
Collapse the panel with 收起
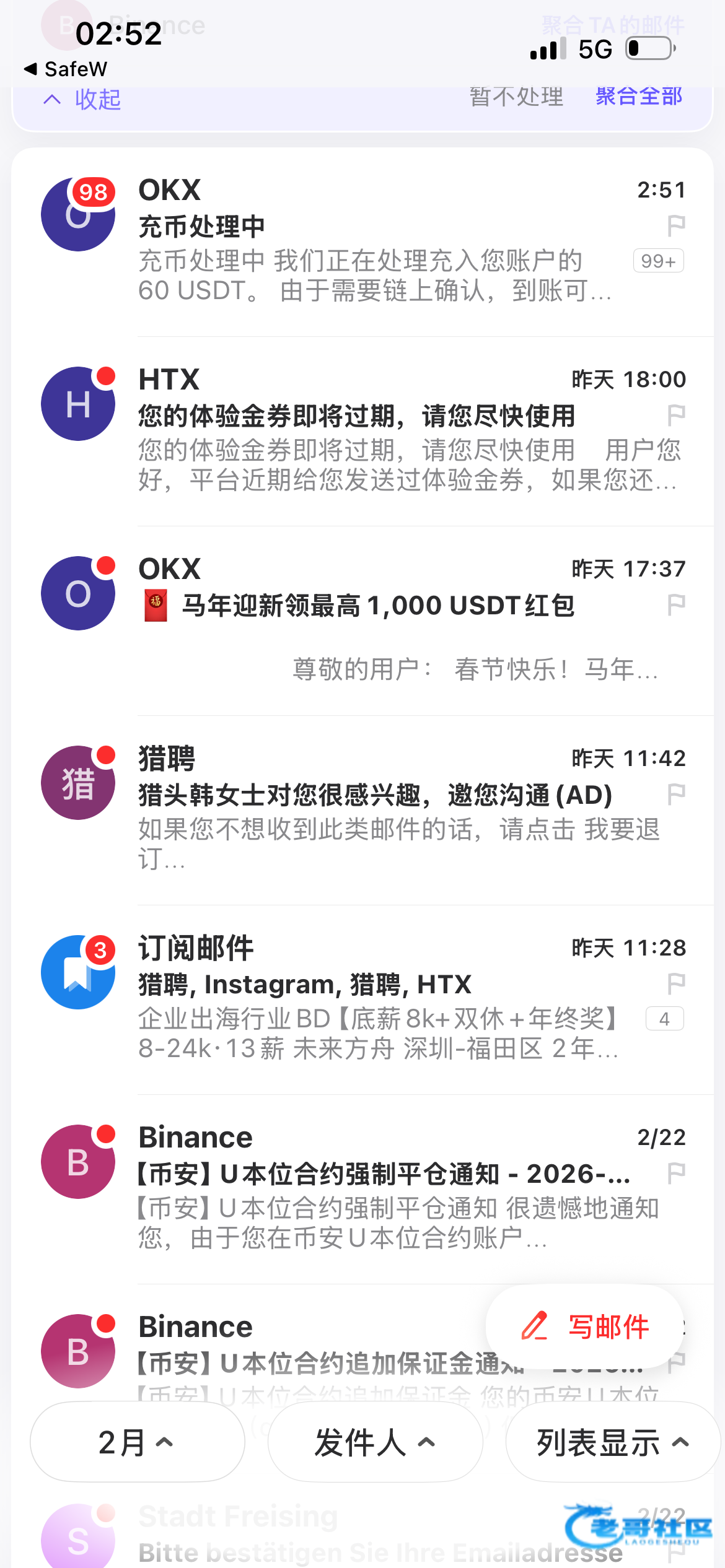click(83, 100)
